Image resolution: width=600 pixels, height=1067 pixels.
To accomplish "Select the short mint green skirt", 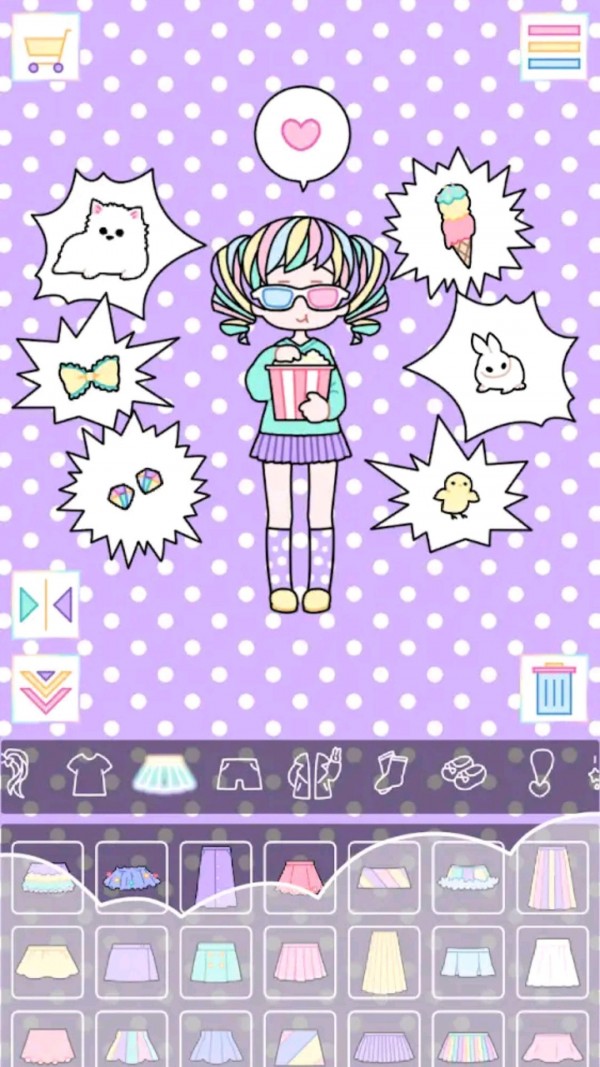I will coord(216,961).
